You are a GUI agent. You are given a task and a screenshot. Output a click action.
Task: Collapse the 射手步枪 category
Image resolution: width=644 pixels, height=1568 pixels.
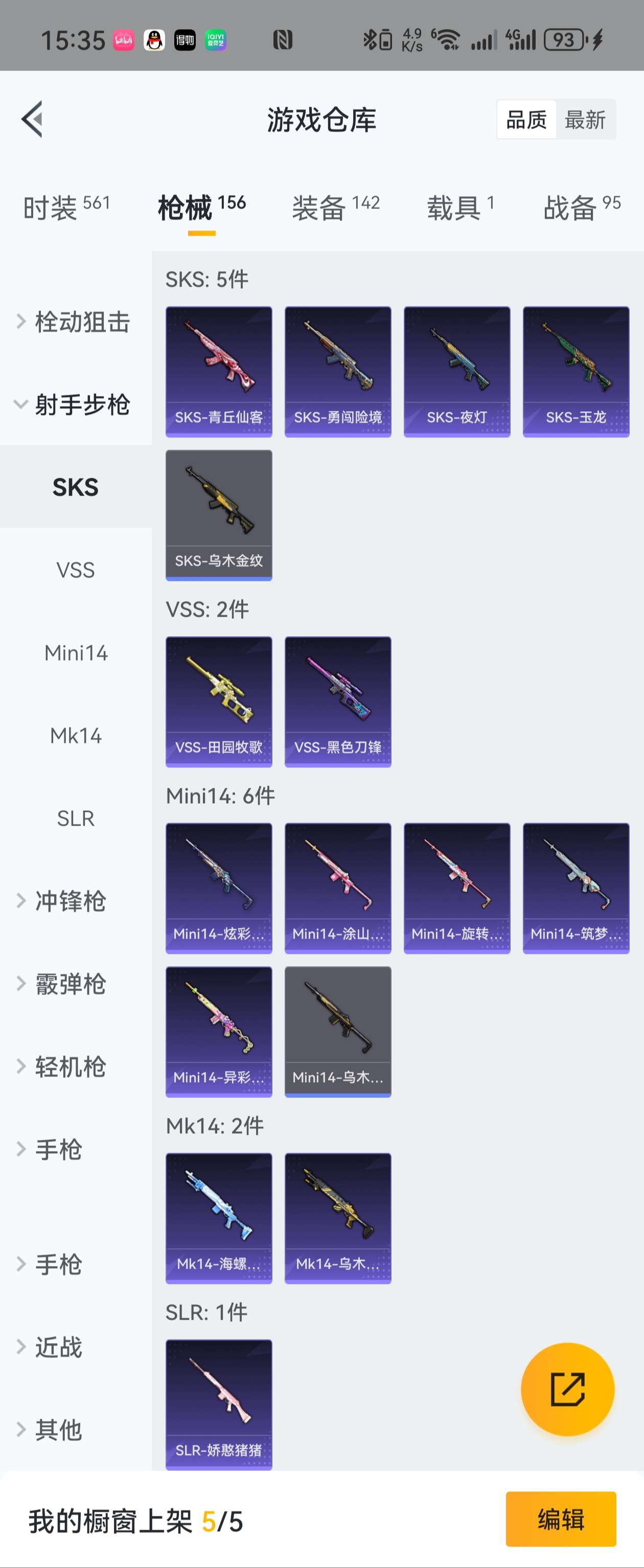[x=74, y=405]
